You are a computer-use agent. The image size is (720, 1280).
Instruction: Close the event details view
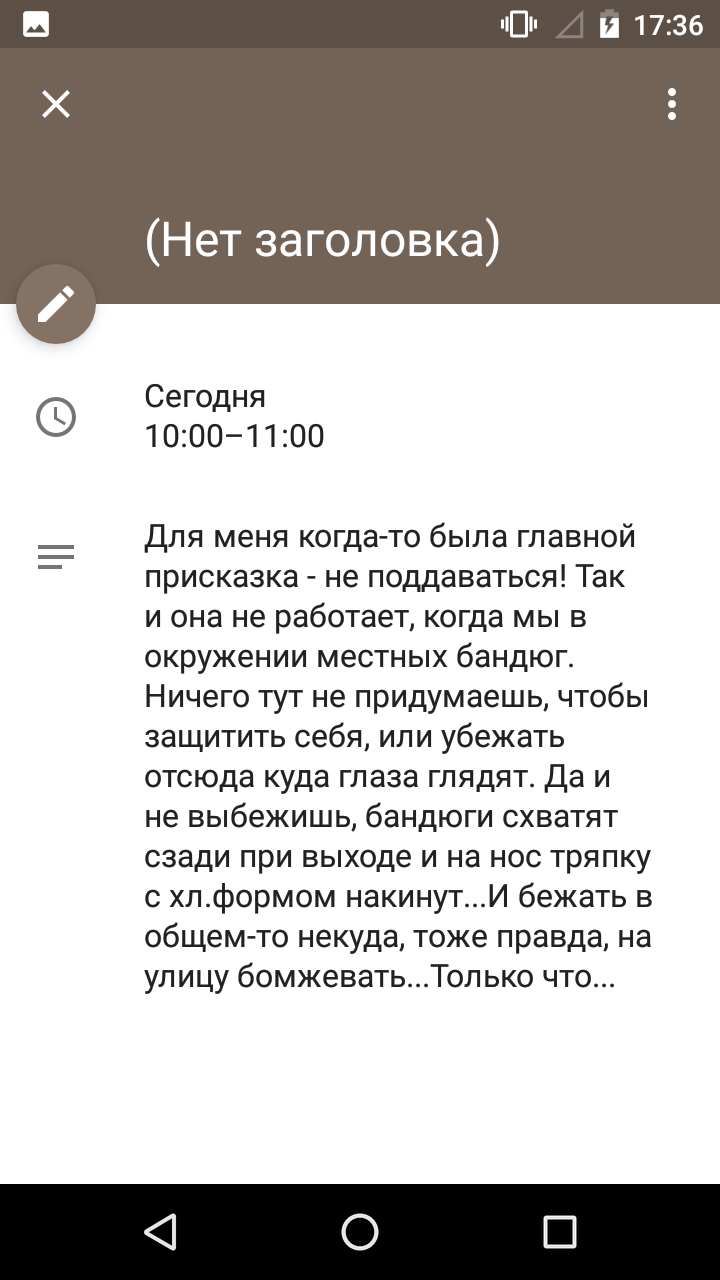(56, 104)
